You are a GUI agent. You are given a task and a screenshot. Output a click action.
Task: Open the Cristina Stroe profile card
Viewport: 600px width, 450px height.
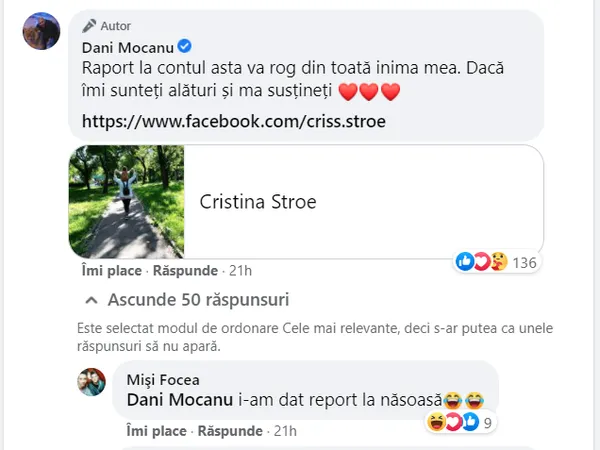tap(306, 201)
